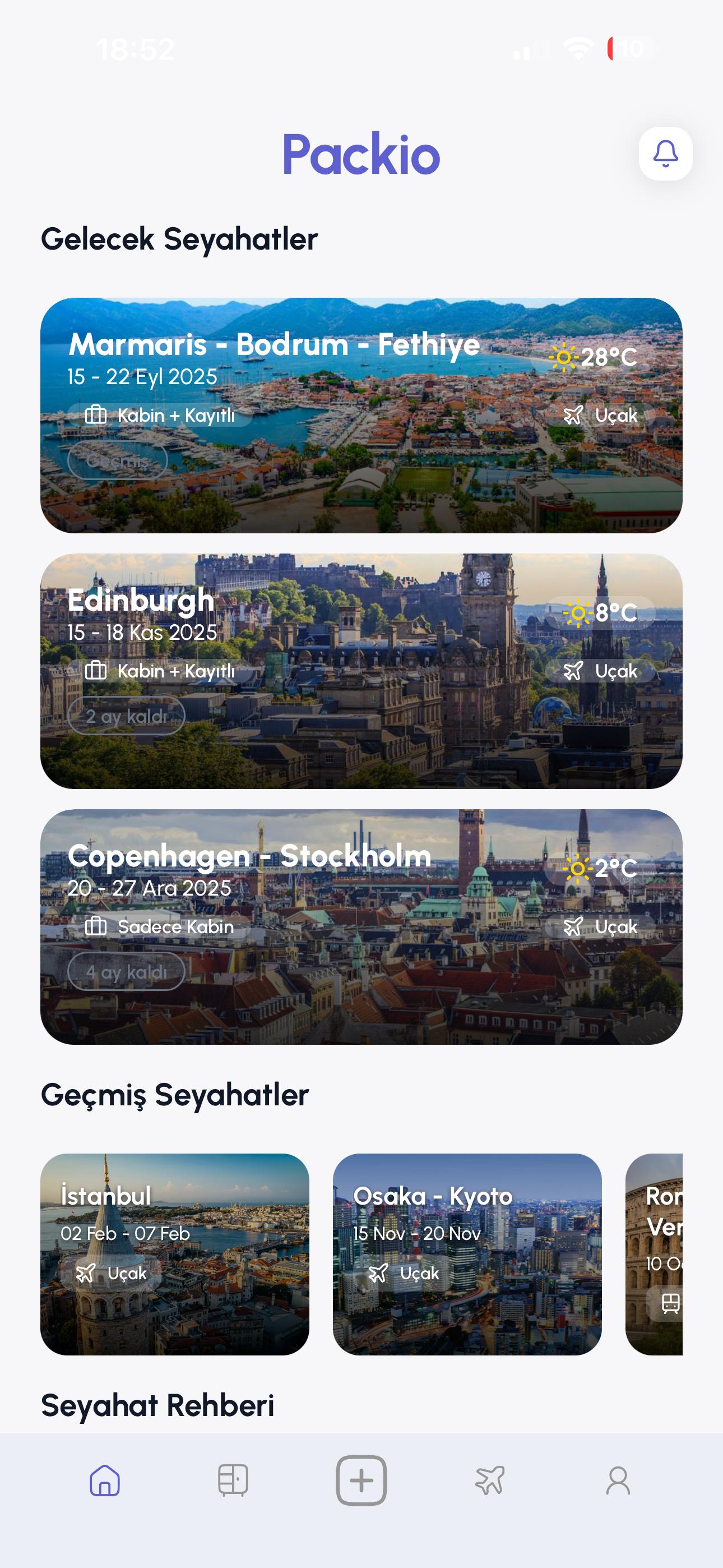Go to the profile tab
The image size is (723, 1568).
(x=618, y=1481)
